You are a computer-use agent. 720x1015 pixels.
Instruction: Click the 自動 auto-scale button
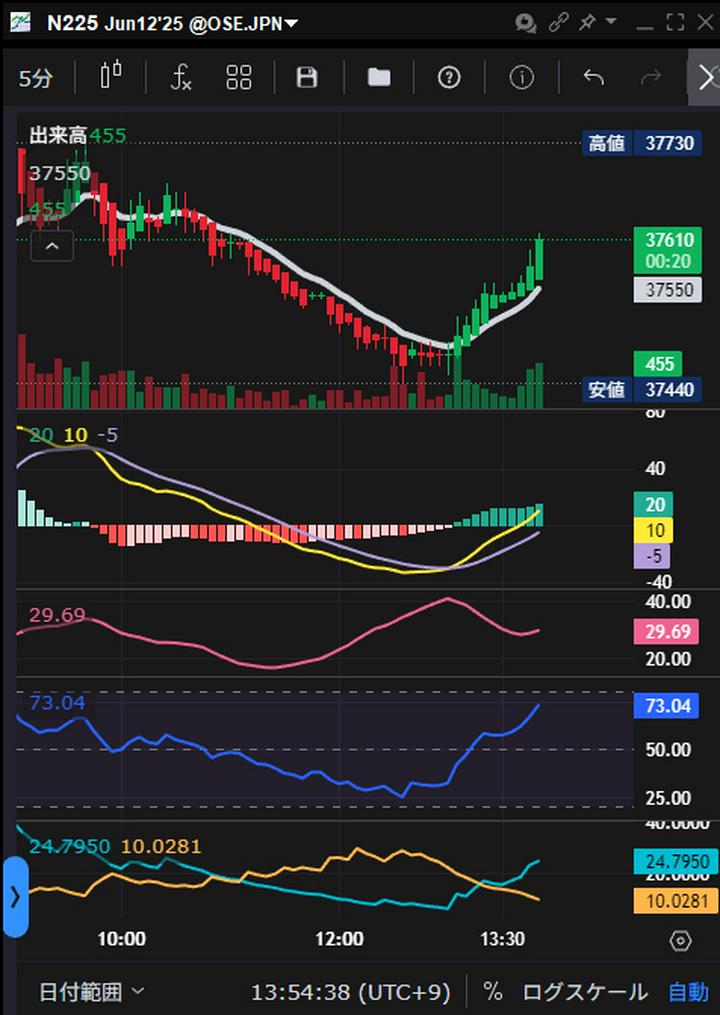coord(690,991)
